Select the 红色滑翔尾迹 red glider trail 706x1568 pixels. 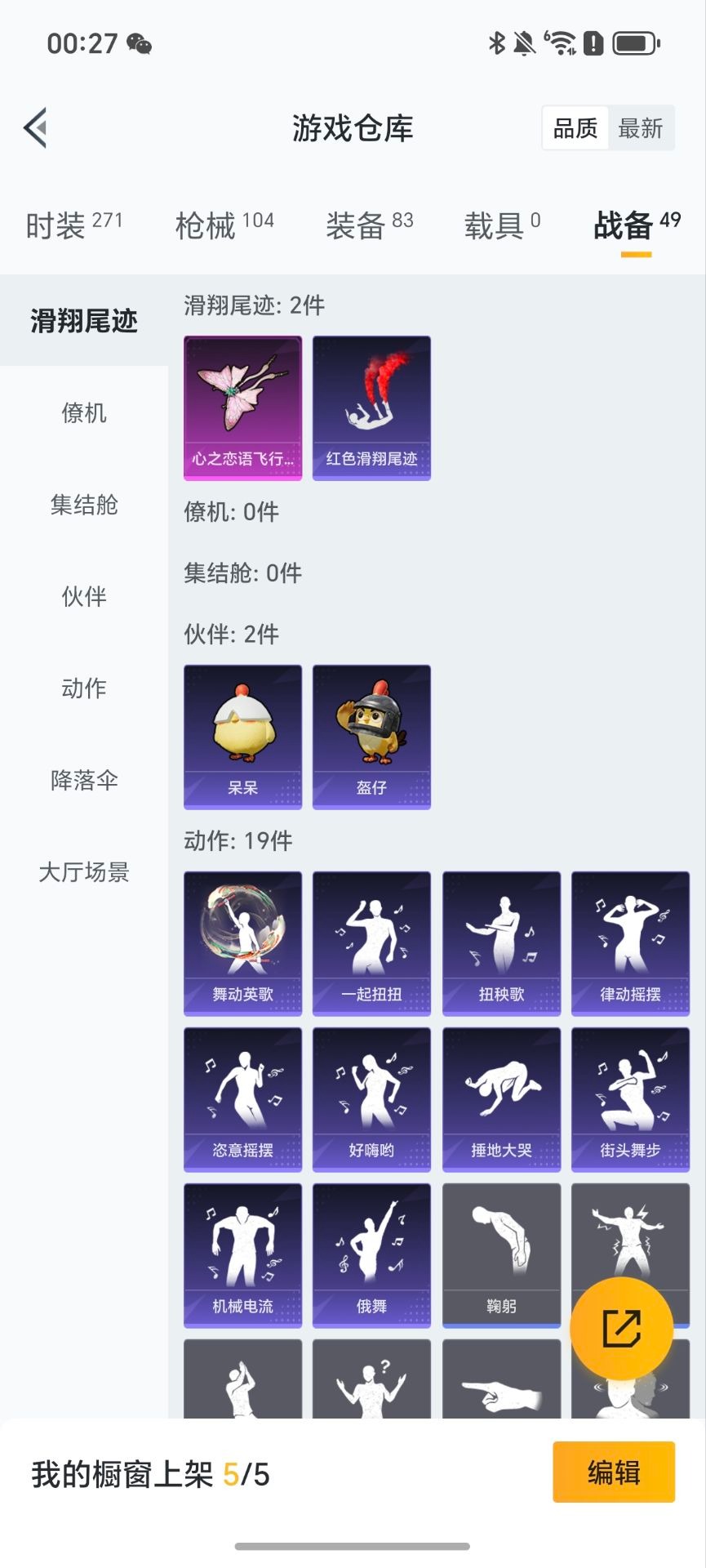click(371, 406)
